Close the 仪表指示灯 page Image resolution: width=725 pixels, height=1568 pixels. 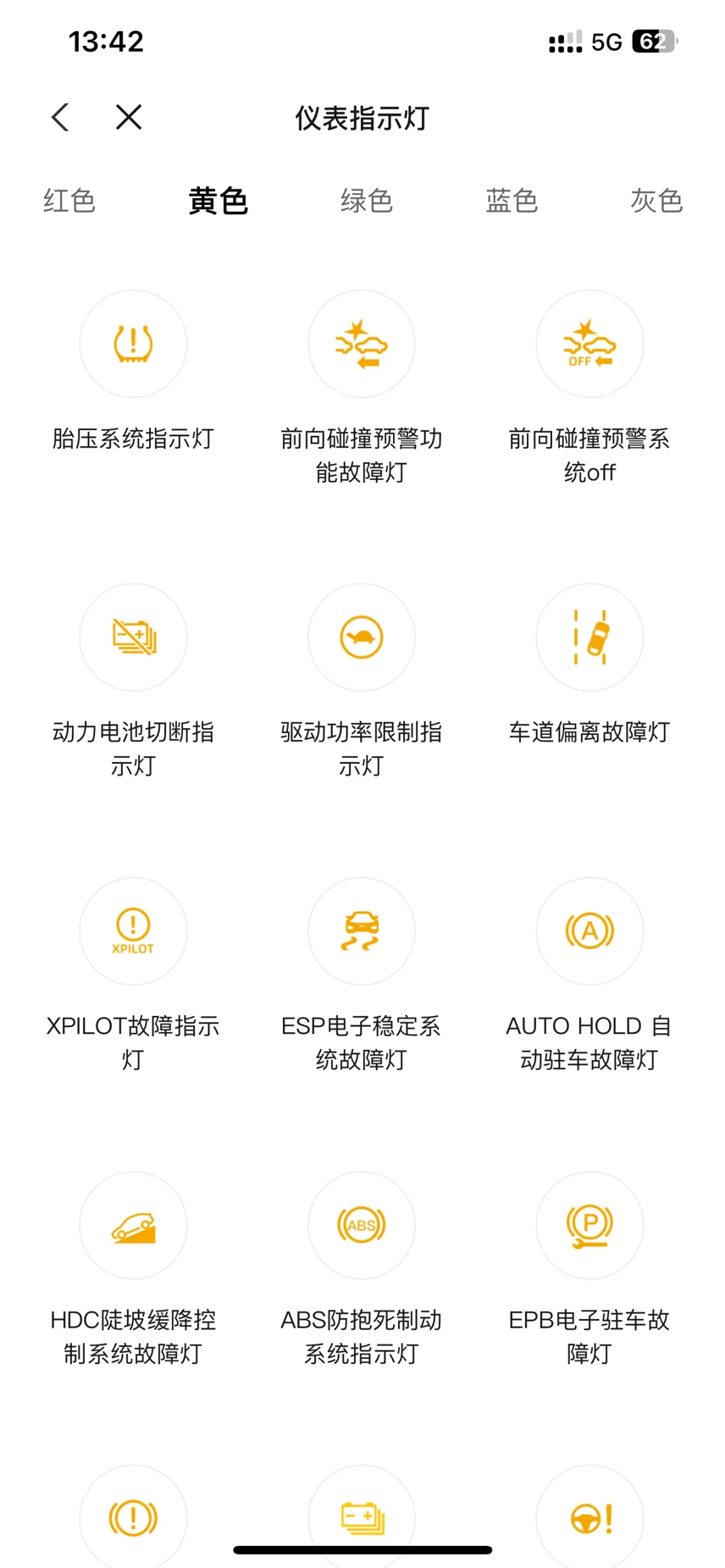coord(129,118)
